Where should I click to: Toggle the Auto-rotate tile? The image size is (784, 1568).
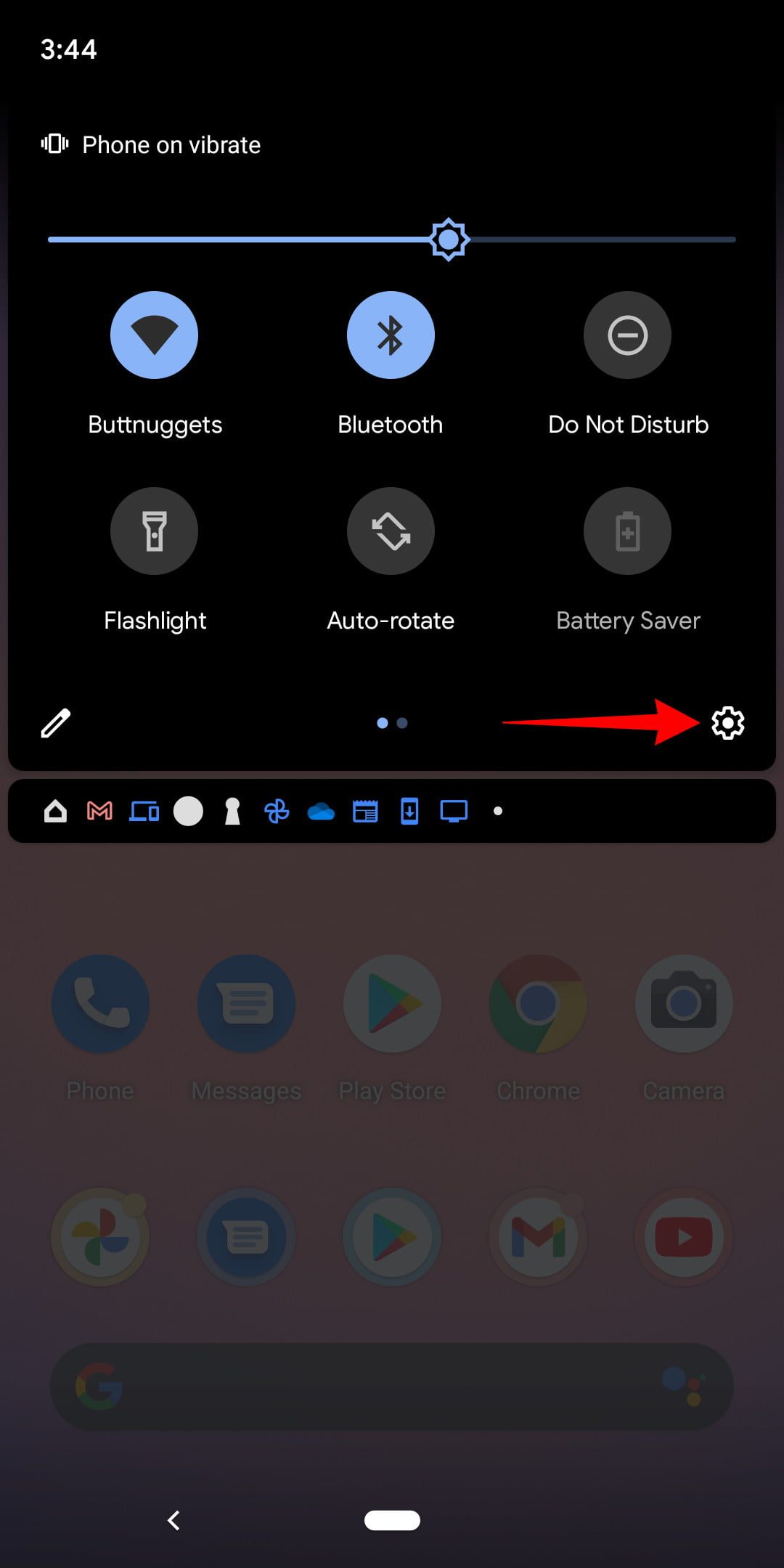click(391, 531)
